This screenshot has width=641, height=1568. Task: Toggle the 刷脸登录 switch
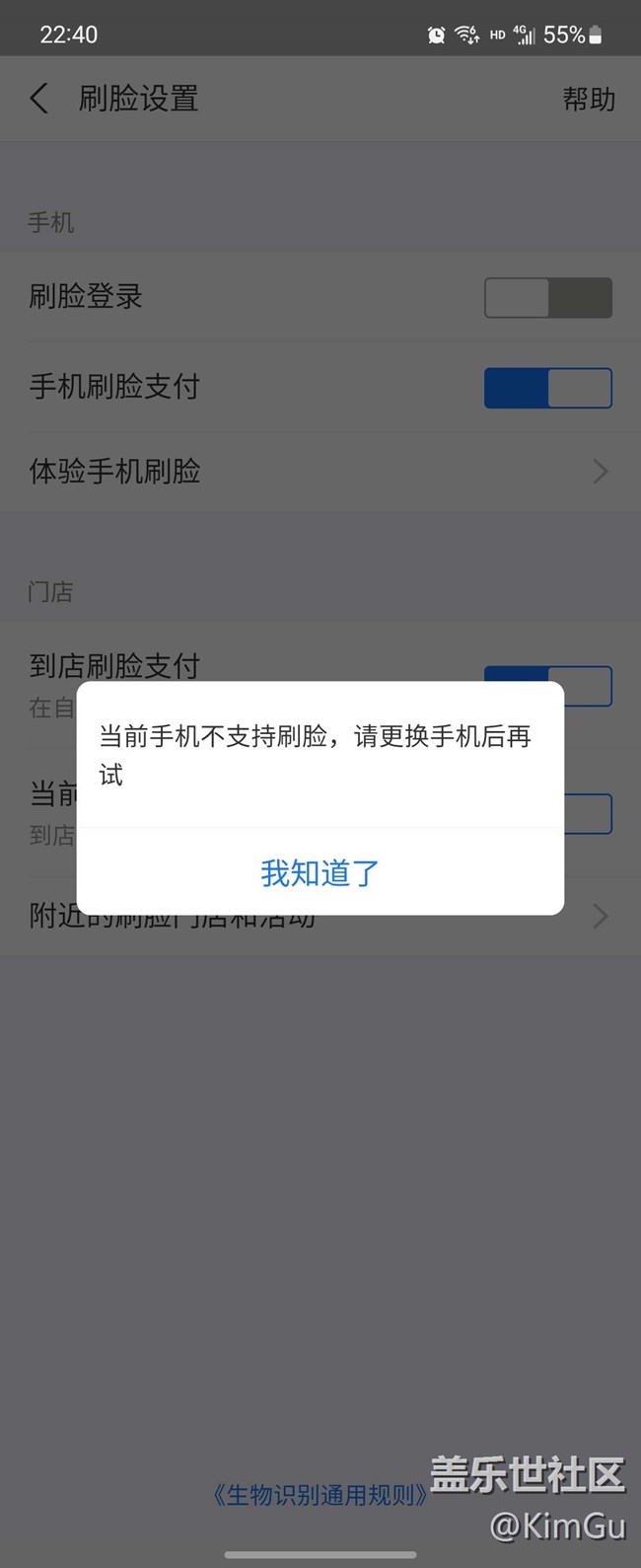click(x=547, y=298)
